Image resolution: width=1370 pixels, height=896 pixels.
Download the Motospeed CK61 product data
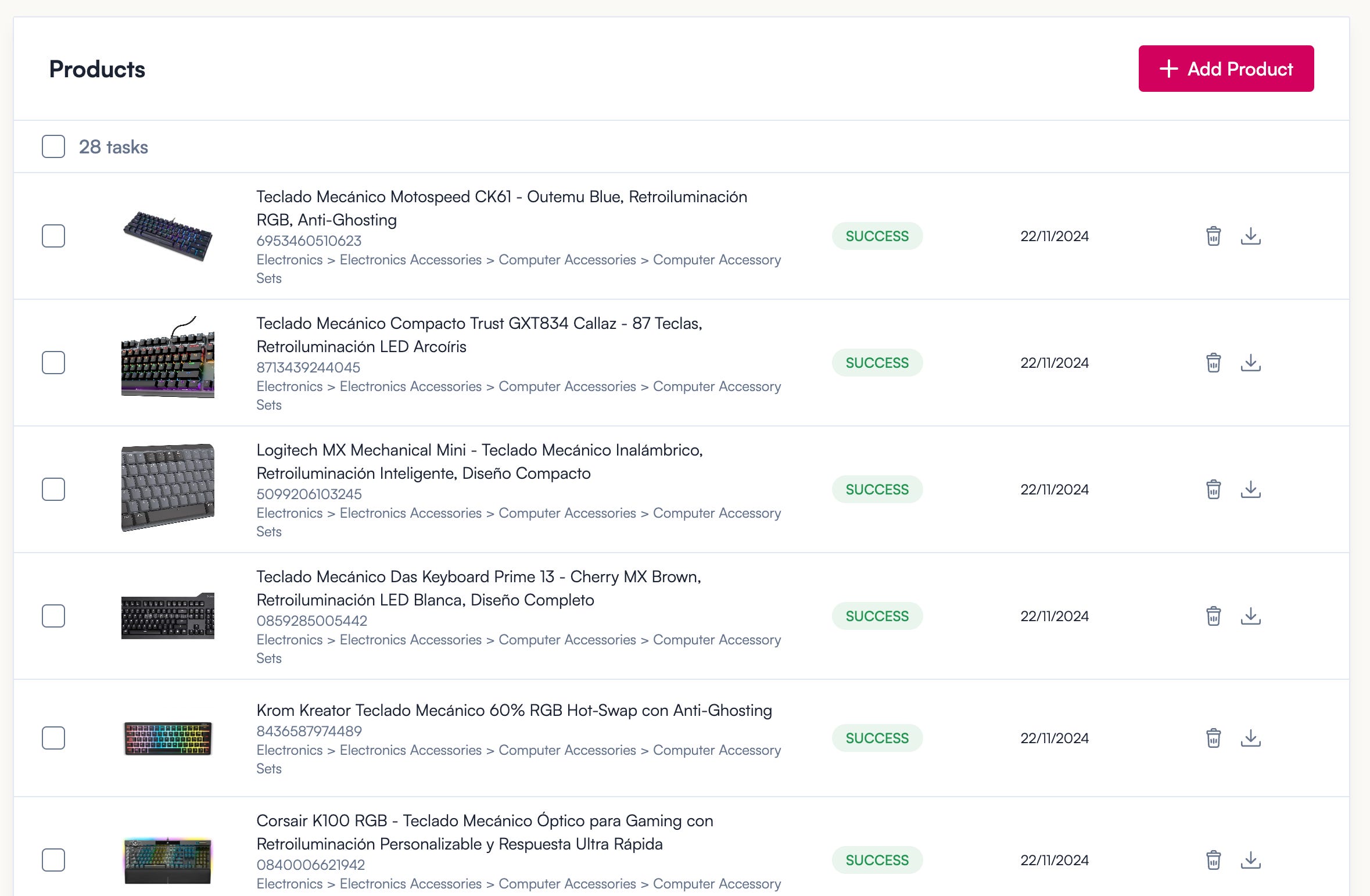pos(1251,236)
